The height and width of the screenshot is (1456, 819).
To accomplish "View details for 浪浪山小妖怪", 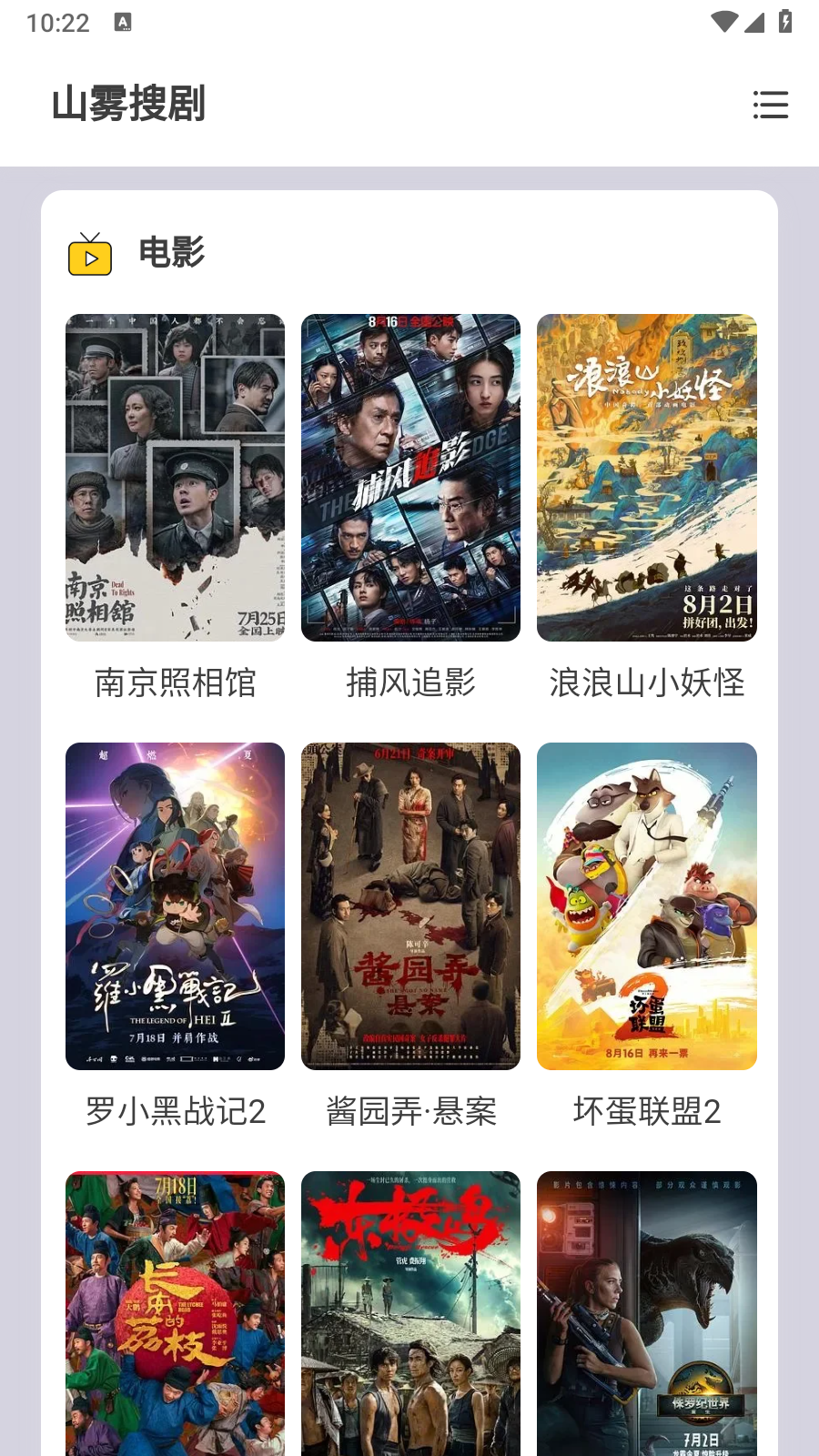I will coord(646,478).
